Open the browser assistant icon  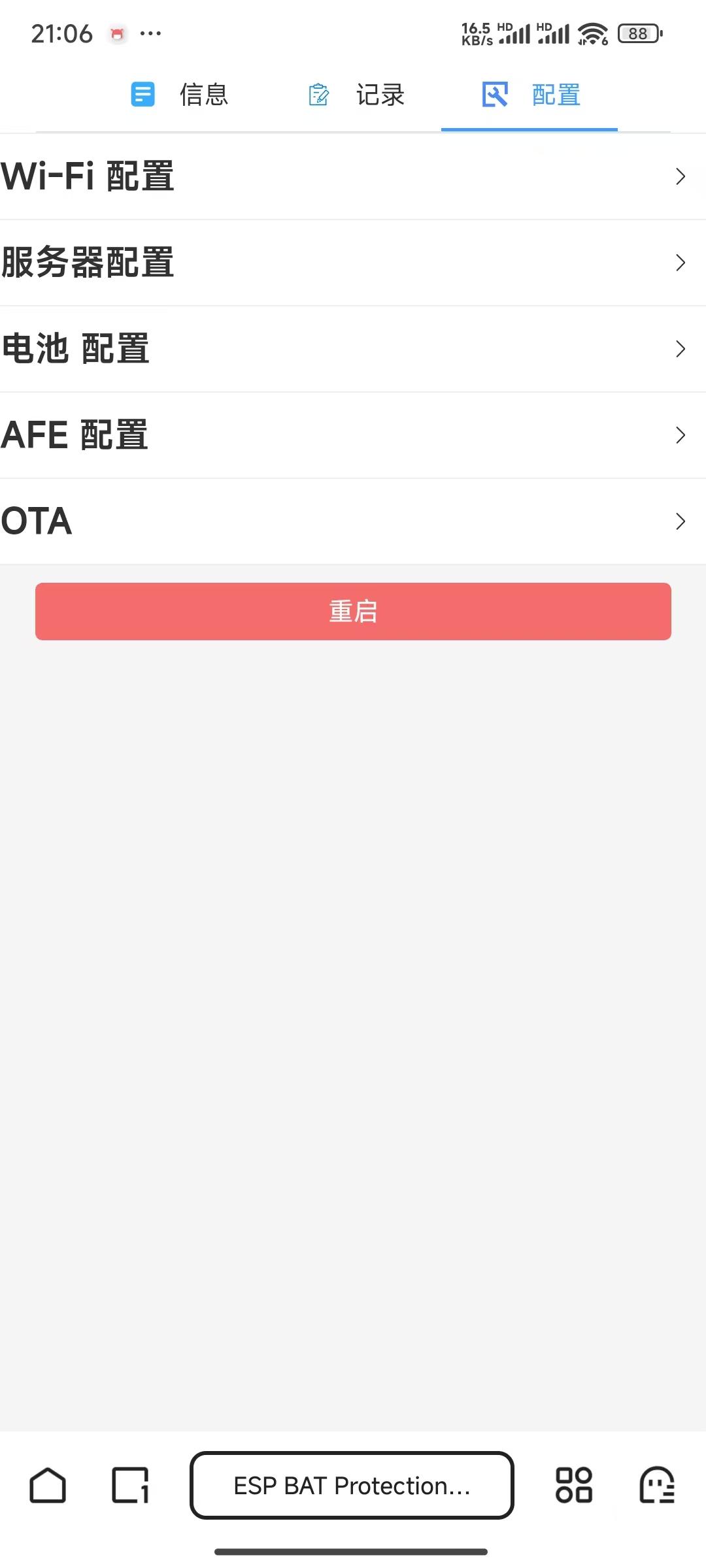tap(657, 1485)
